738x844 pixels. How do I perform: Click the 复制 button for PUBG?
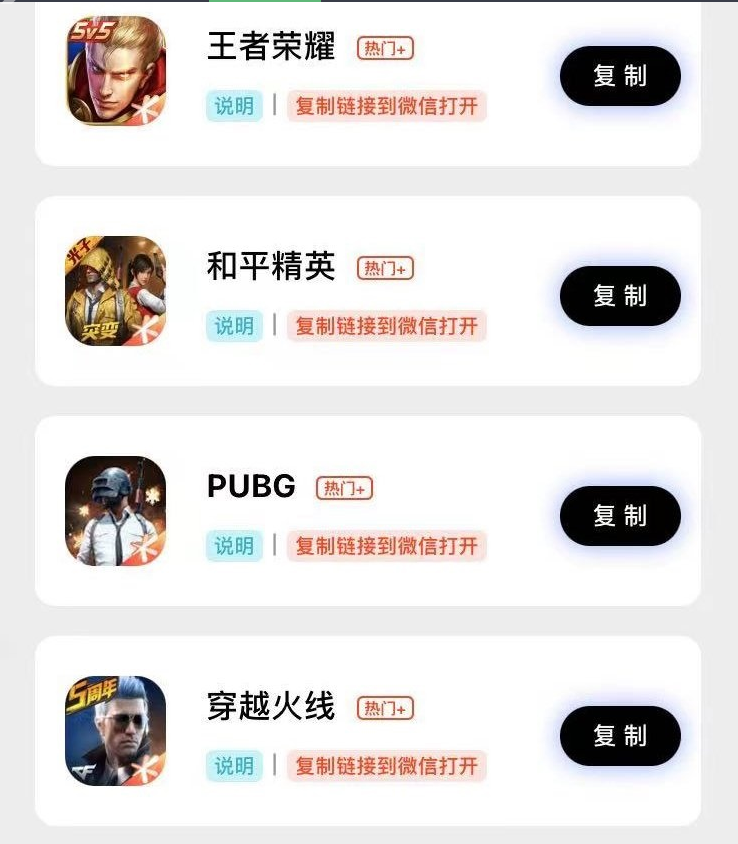pyautogui.click(x=620, y=516)
